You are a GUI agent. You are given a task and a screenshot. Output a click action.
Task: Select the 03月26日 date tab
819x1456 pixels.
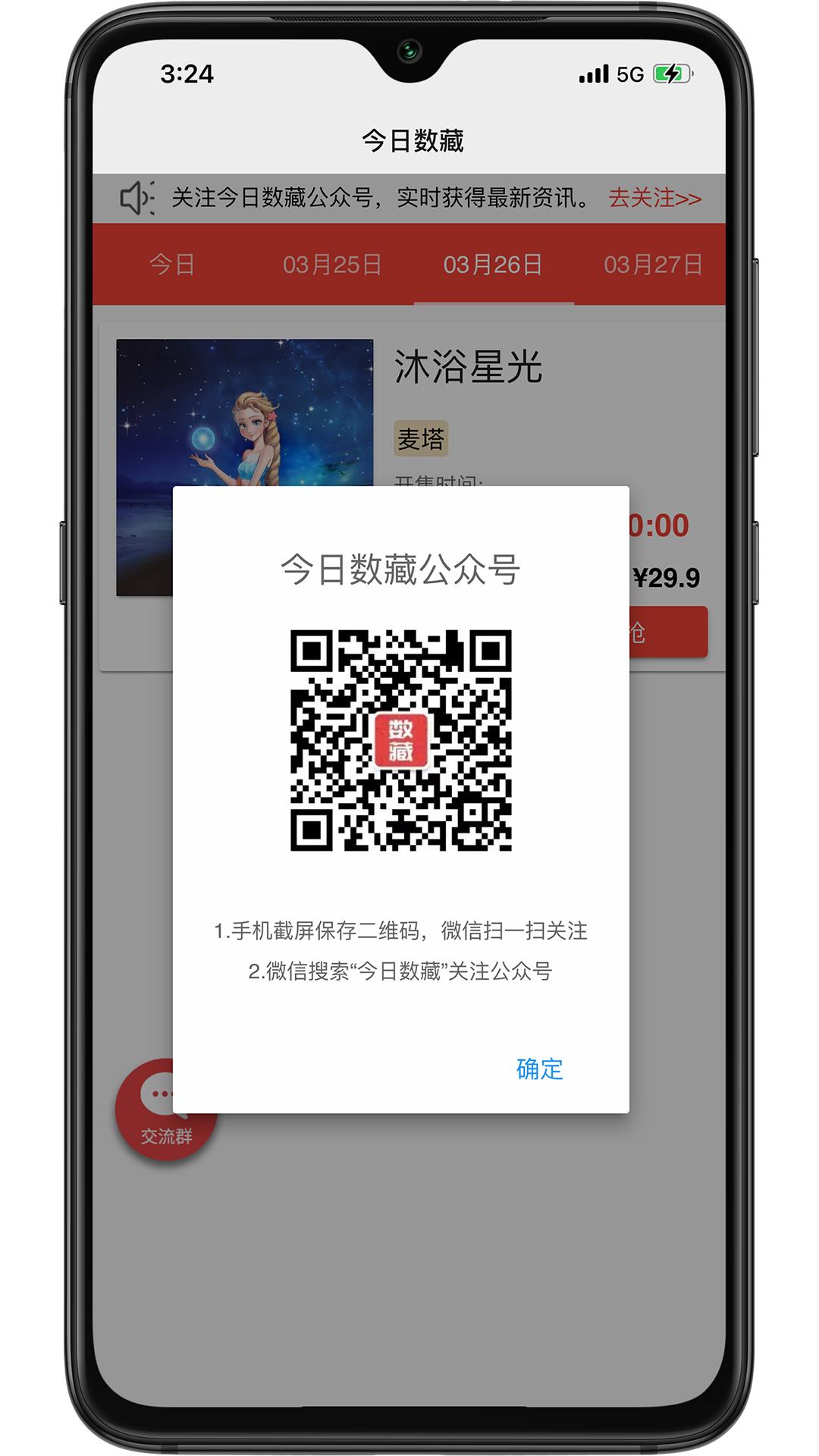(x=493, y=264)
